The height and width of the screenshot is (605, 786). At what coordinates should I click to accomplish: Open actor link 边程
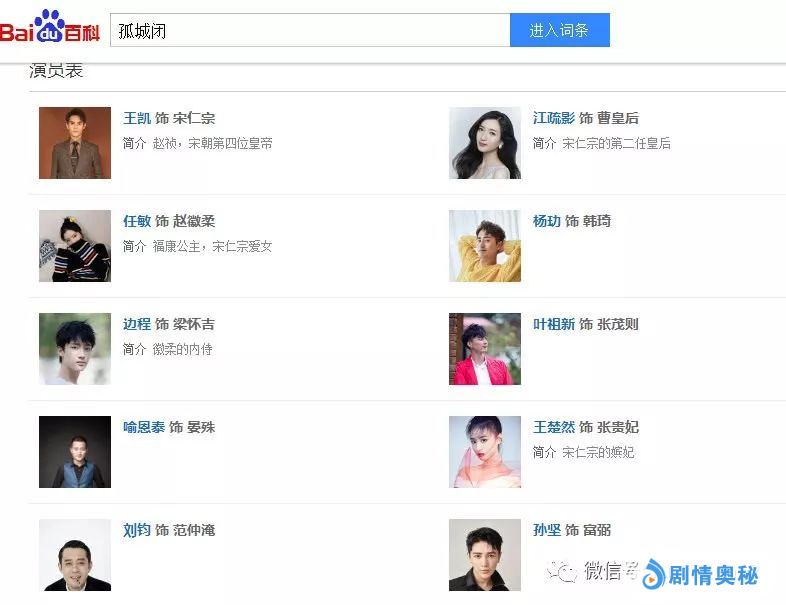pyautogui.click(x=137, y=324)
